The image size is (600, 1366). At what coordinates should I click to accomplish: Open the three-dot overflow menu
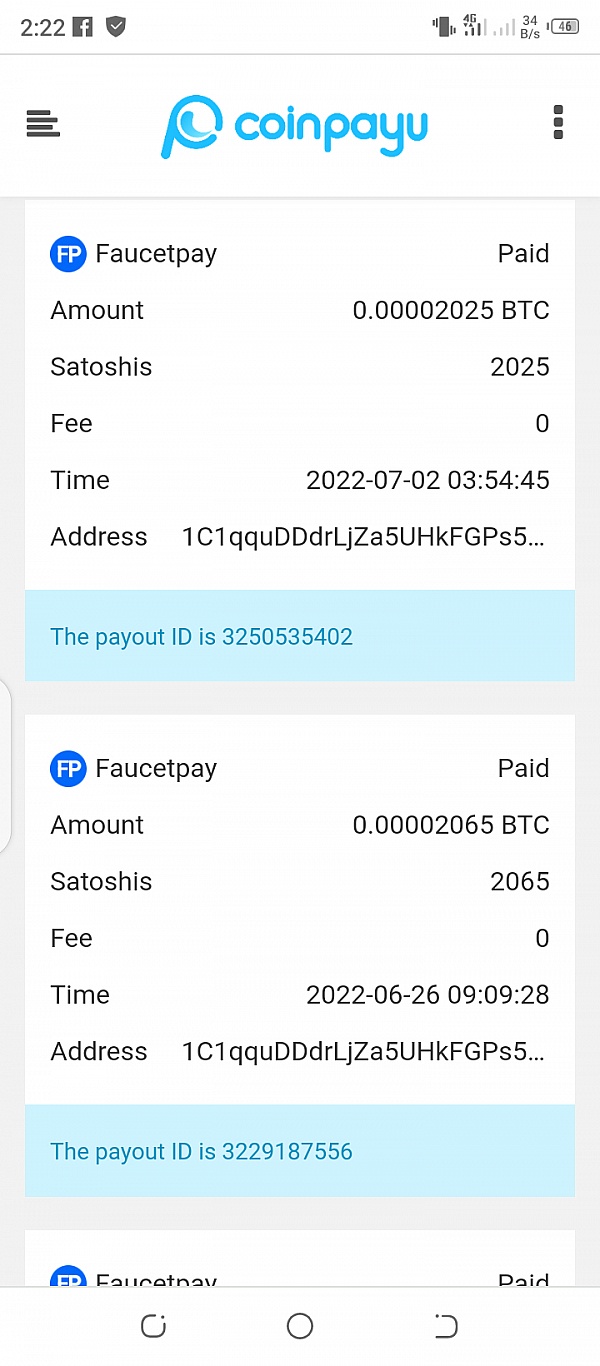[x=558, y=122]
